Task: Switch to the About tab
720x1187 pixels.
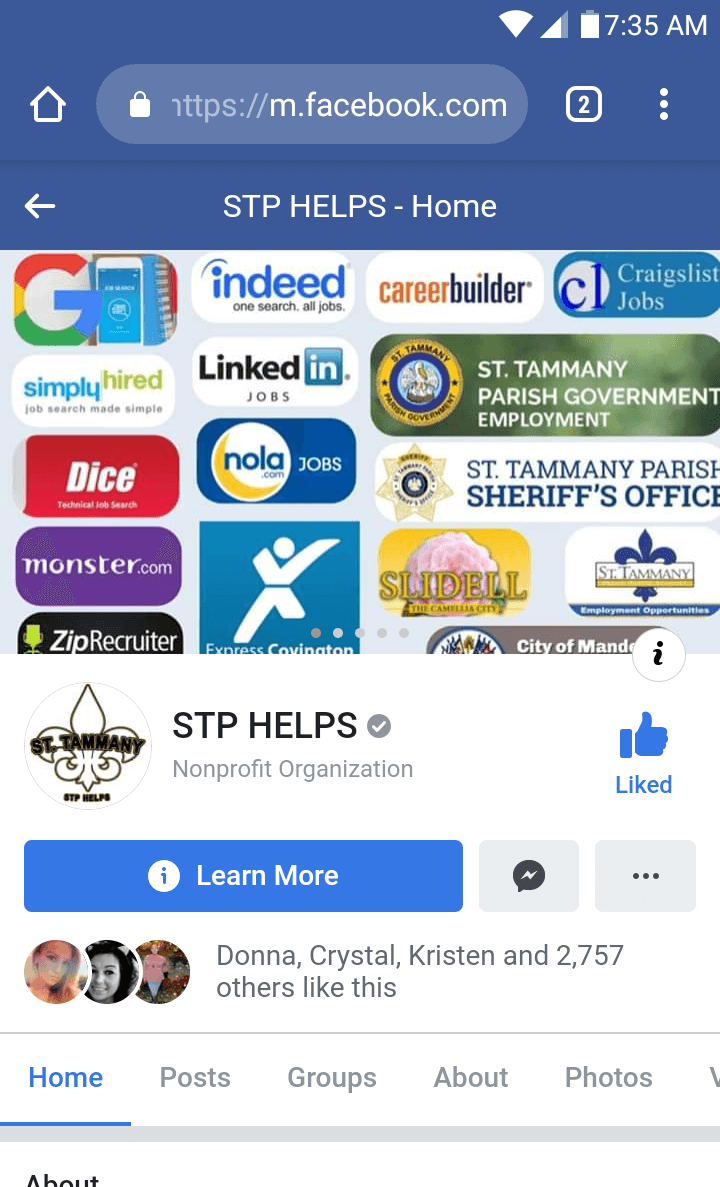Action: coord(470,1077)
